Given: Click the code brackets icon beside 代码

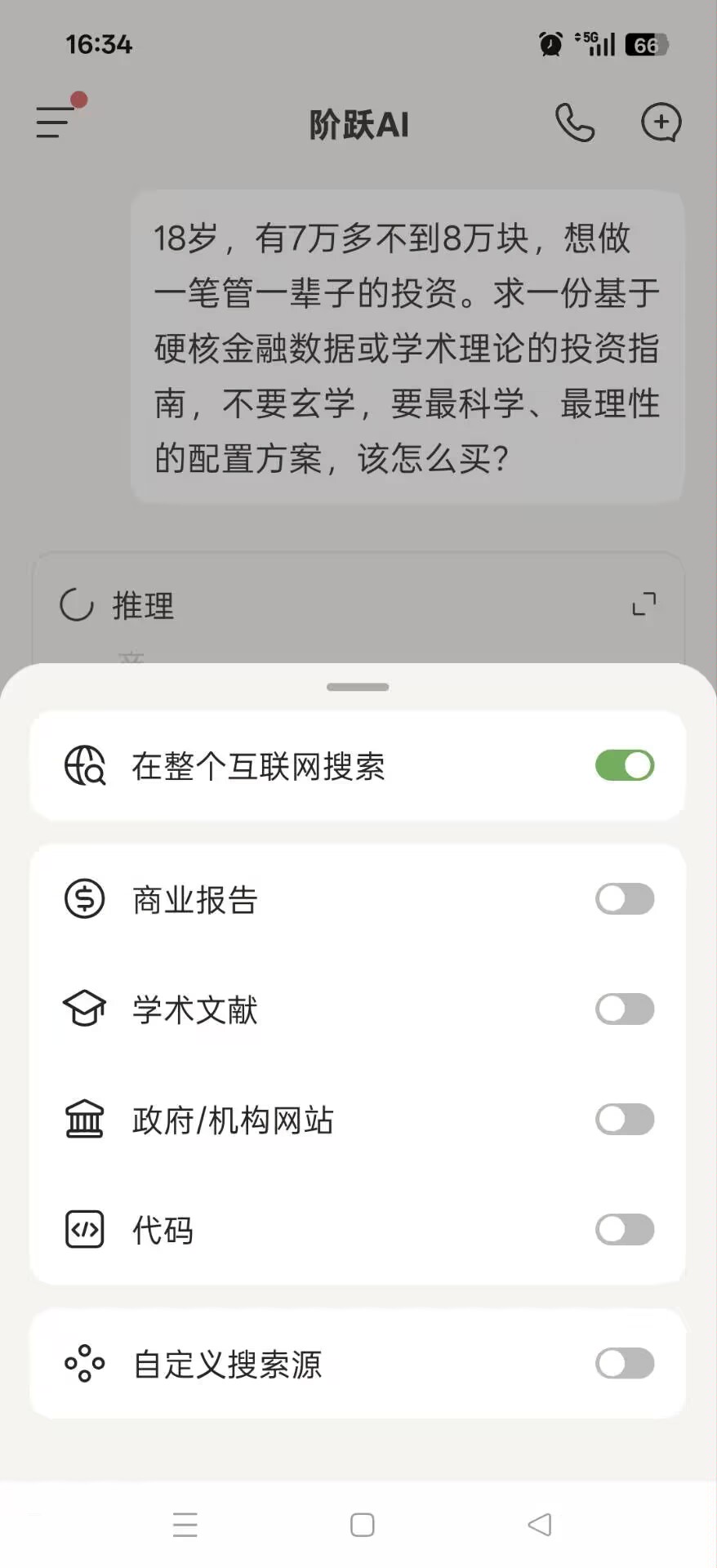Looking at the screenshot, I should [x=84, y=1229].
